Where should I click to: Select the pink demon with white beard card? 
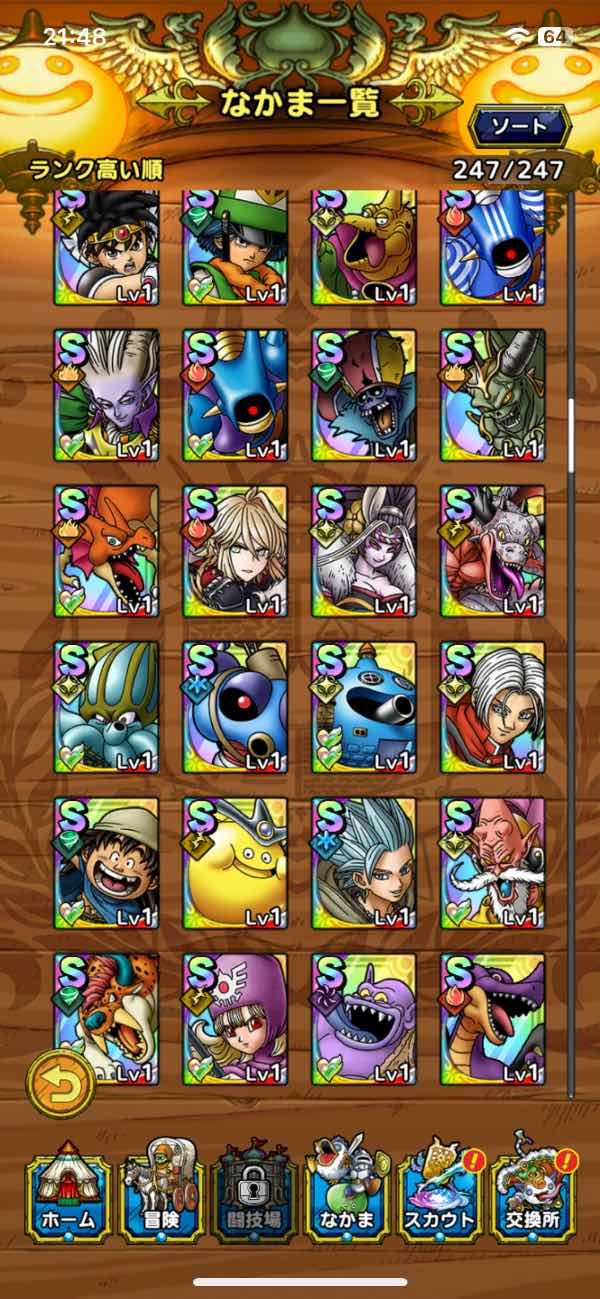coord(493,863)
